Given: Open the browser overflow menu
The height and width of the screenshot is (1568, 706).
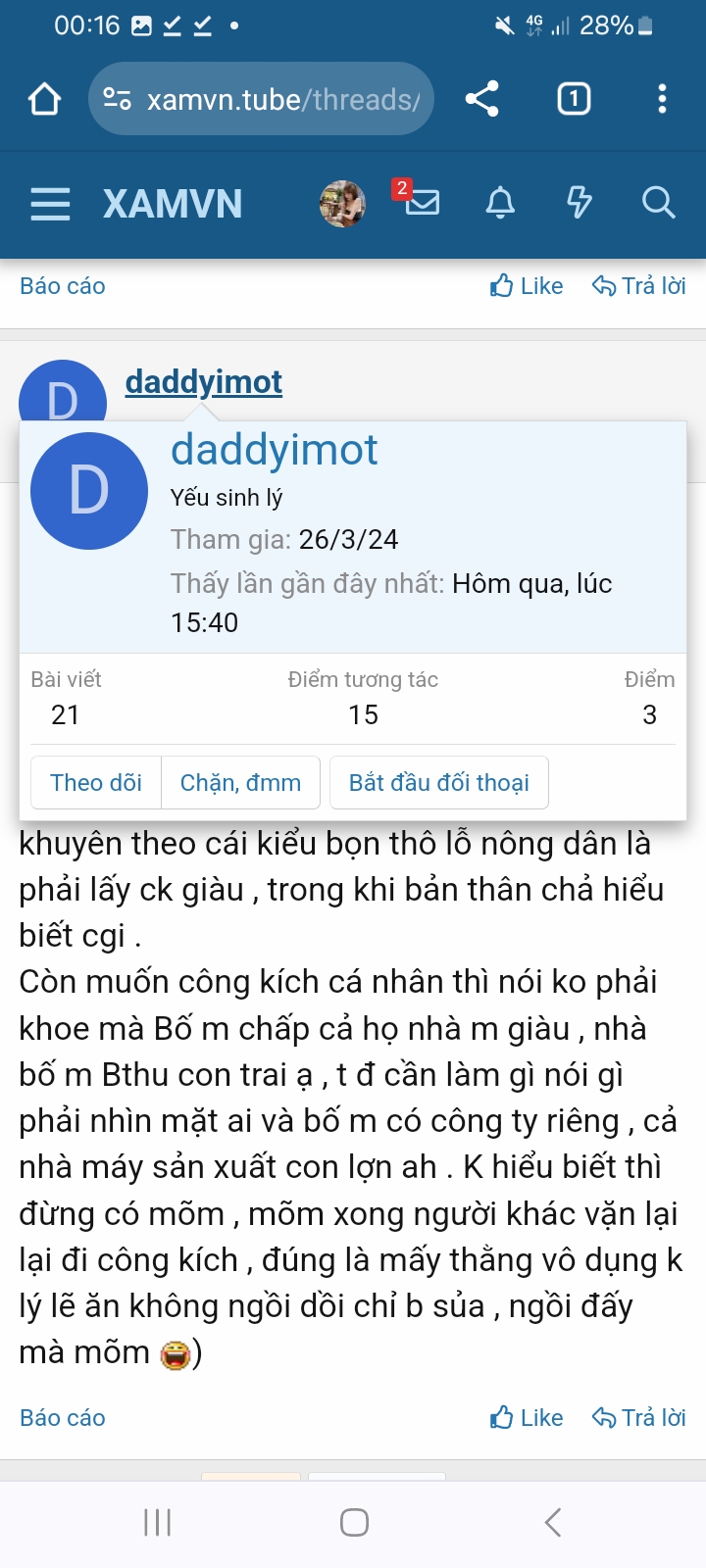Looking at the screenshot, I should tap(662, 99).
